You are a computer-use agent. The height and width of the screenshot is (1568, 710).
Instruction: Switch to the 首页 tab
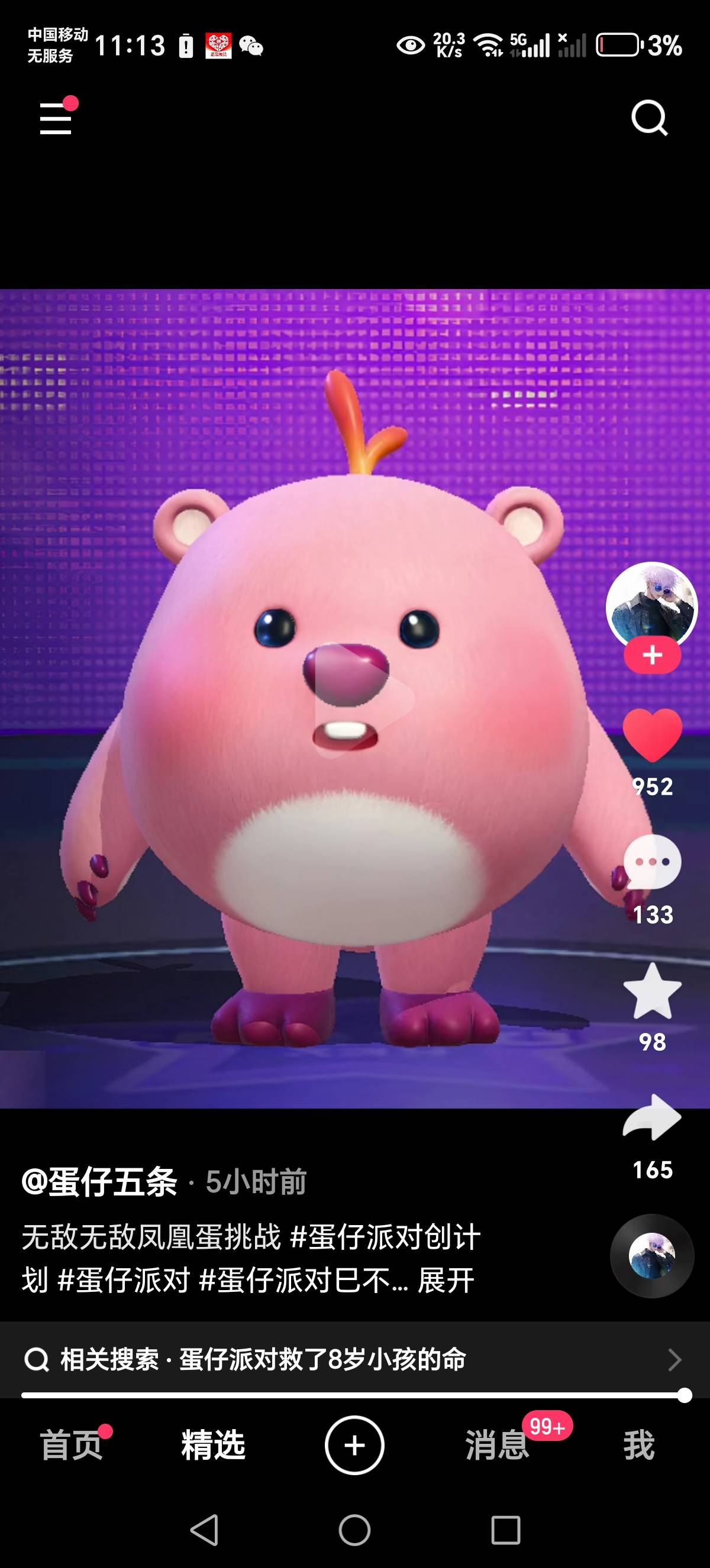[x=71, y=1445]
